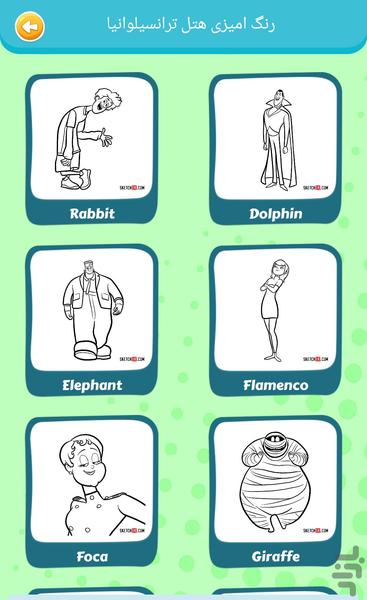Viewport: 367px width, 600px height.
Task: Open the Rabbit coloring page
Action: click(92, 149)
